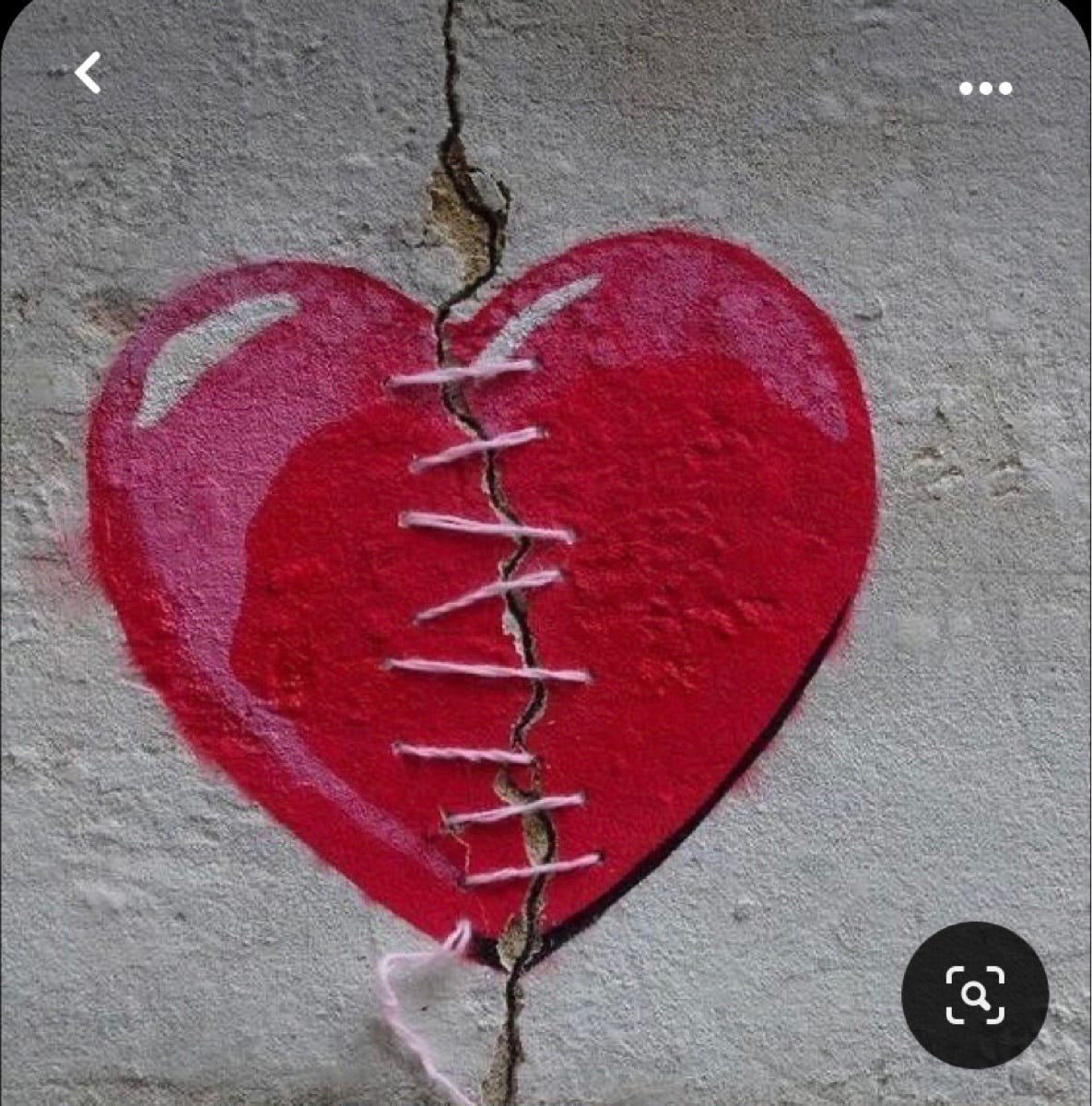Go back using the arrow
Image resolution: width=1092 pixels, height=1106 pixels.
[x=88, y=73]
